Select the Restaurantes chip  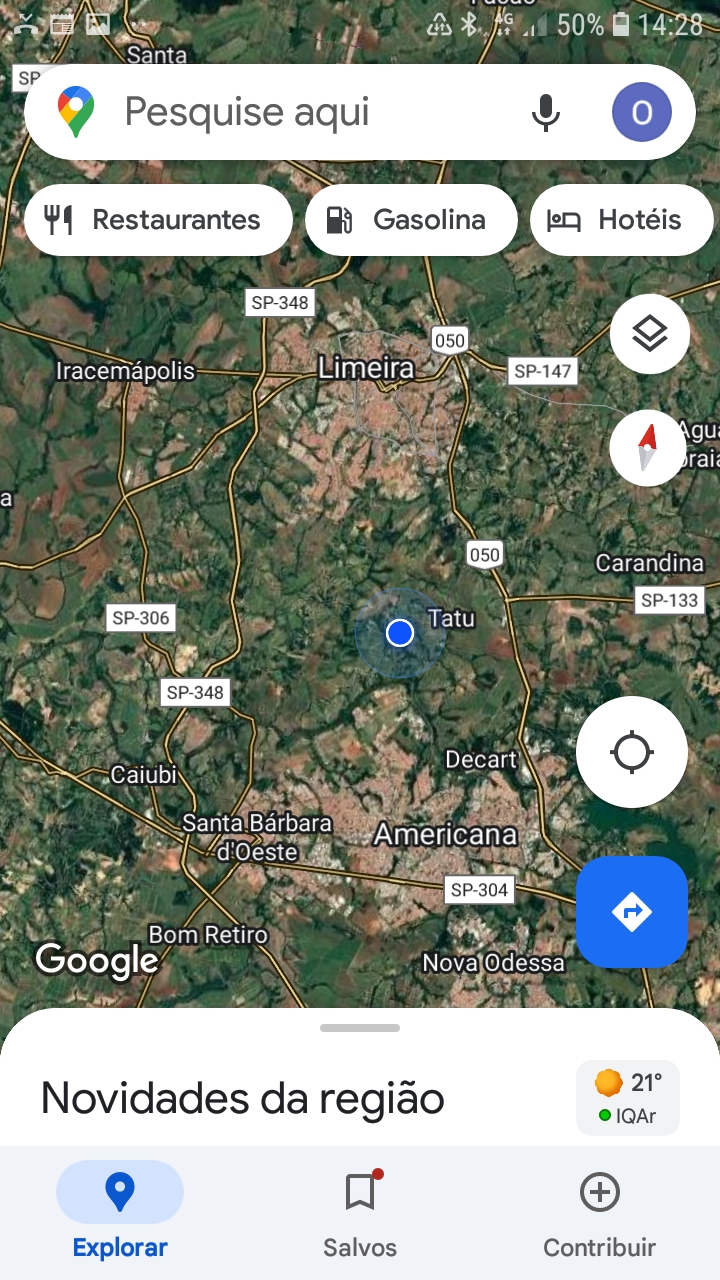pos(158,220)
